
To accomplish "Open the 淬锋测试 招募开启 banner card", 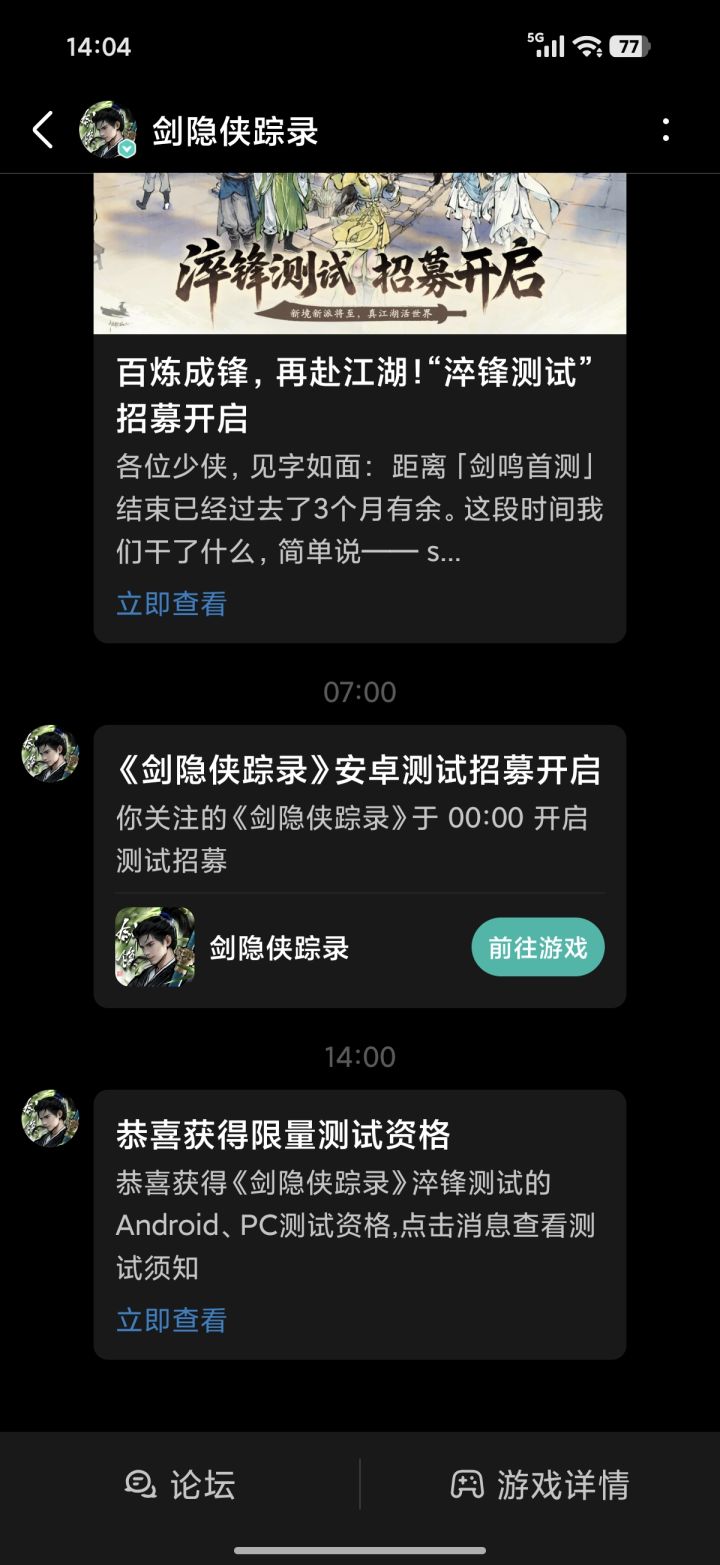I will (x=360, y=408).
